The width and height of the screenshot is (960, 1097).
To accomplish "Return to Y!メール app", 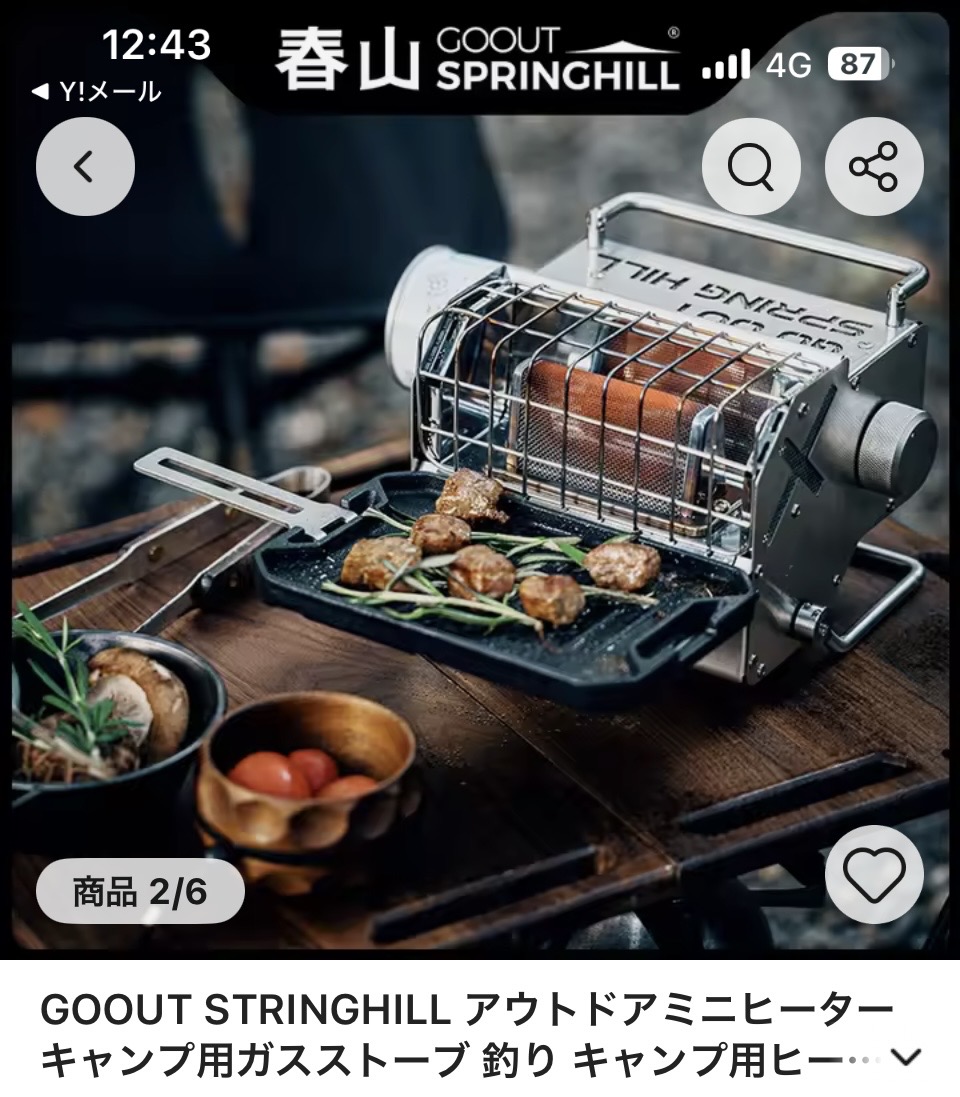I will 95,92.
